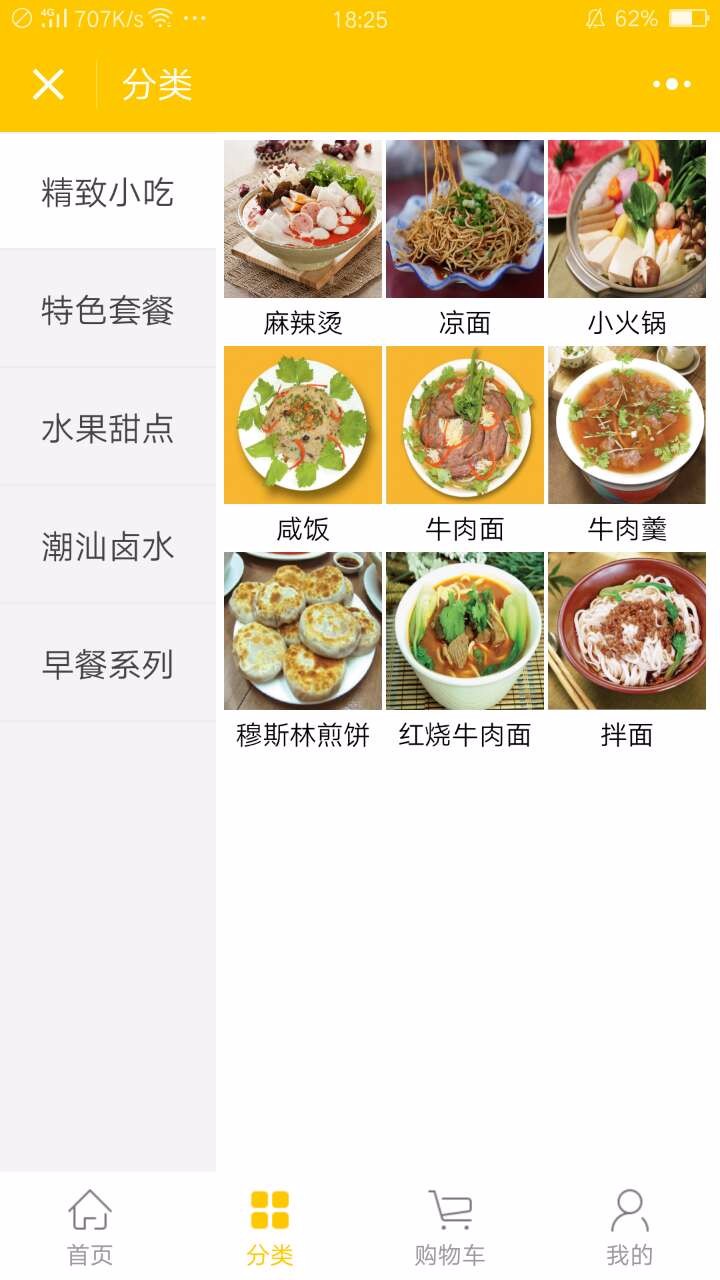Open the 凉面 dish image
Screen dimensions: 720x1280
click(x=462, y=218)
